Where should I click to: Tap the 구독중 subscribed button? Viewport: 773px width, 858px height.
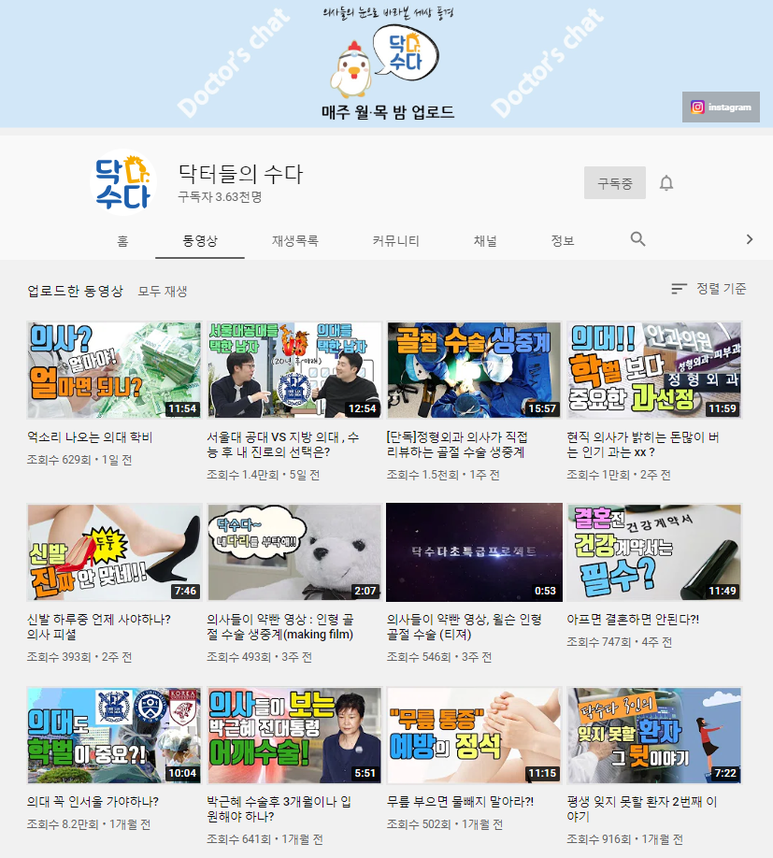click(614, 183)
